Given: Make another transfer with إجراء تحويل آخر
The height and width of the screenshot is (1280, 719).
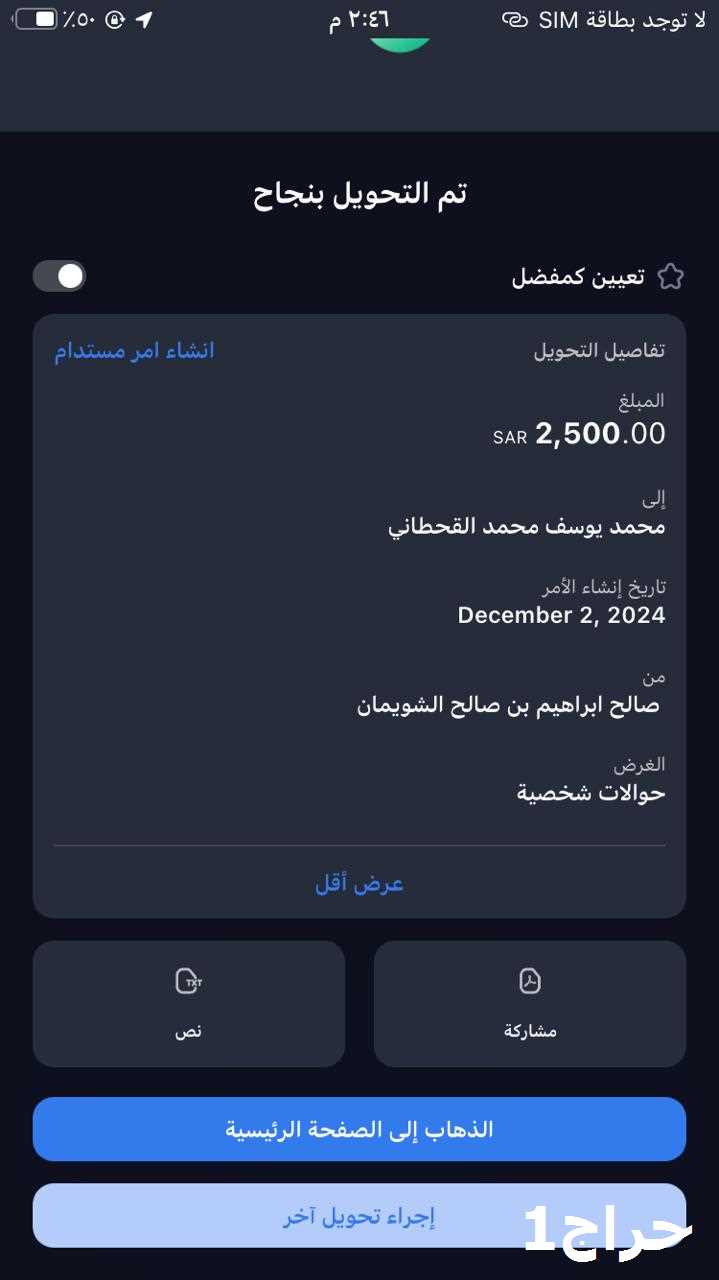Looking at the screenshot, I should pyautogui.click(x=359, y=1216).
